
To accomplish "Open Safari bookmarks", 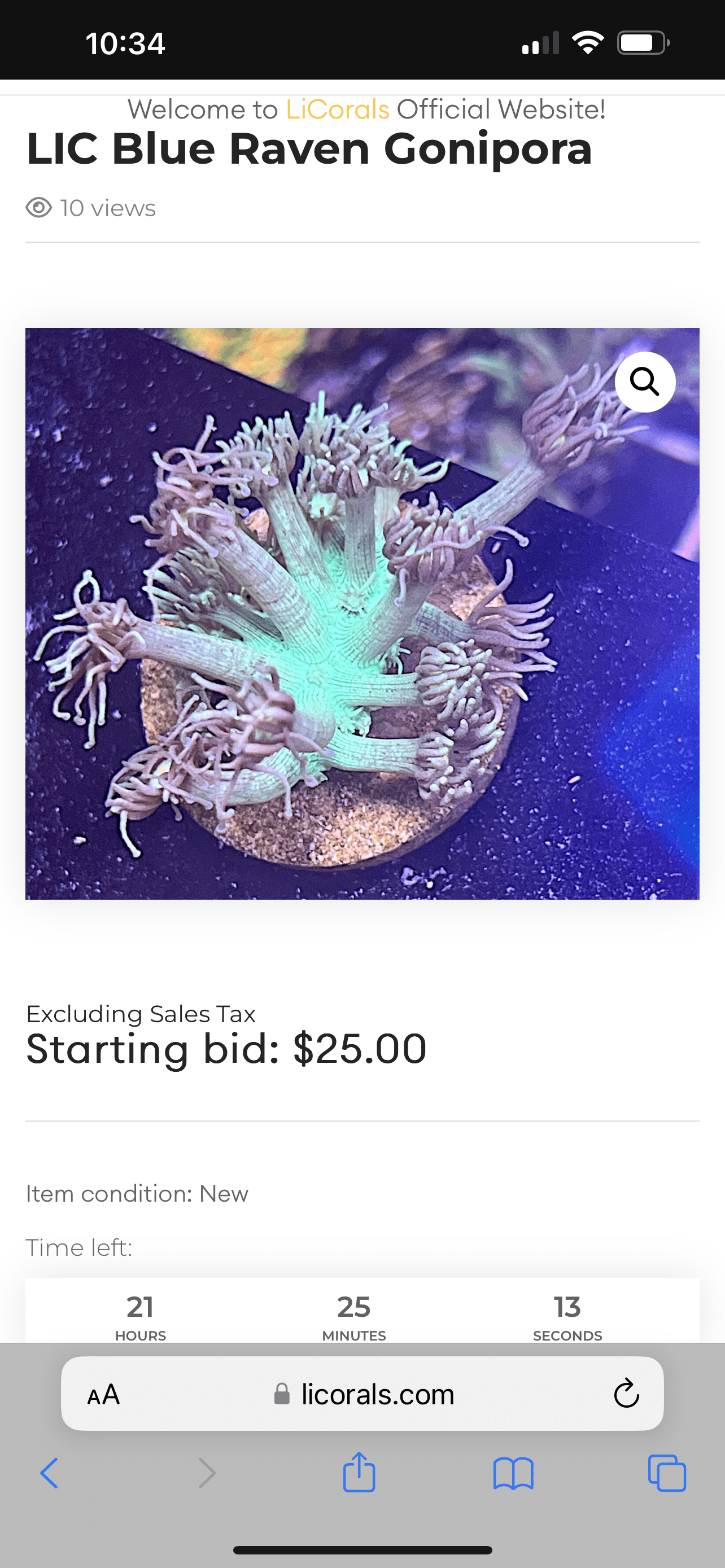I will pyautogui.click(x=513, y=1473).
